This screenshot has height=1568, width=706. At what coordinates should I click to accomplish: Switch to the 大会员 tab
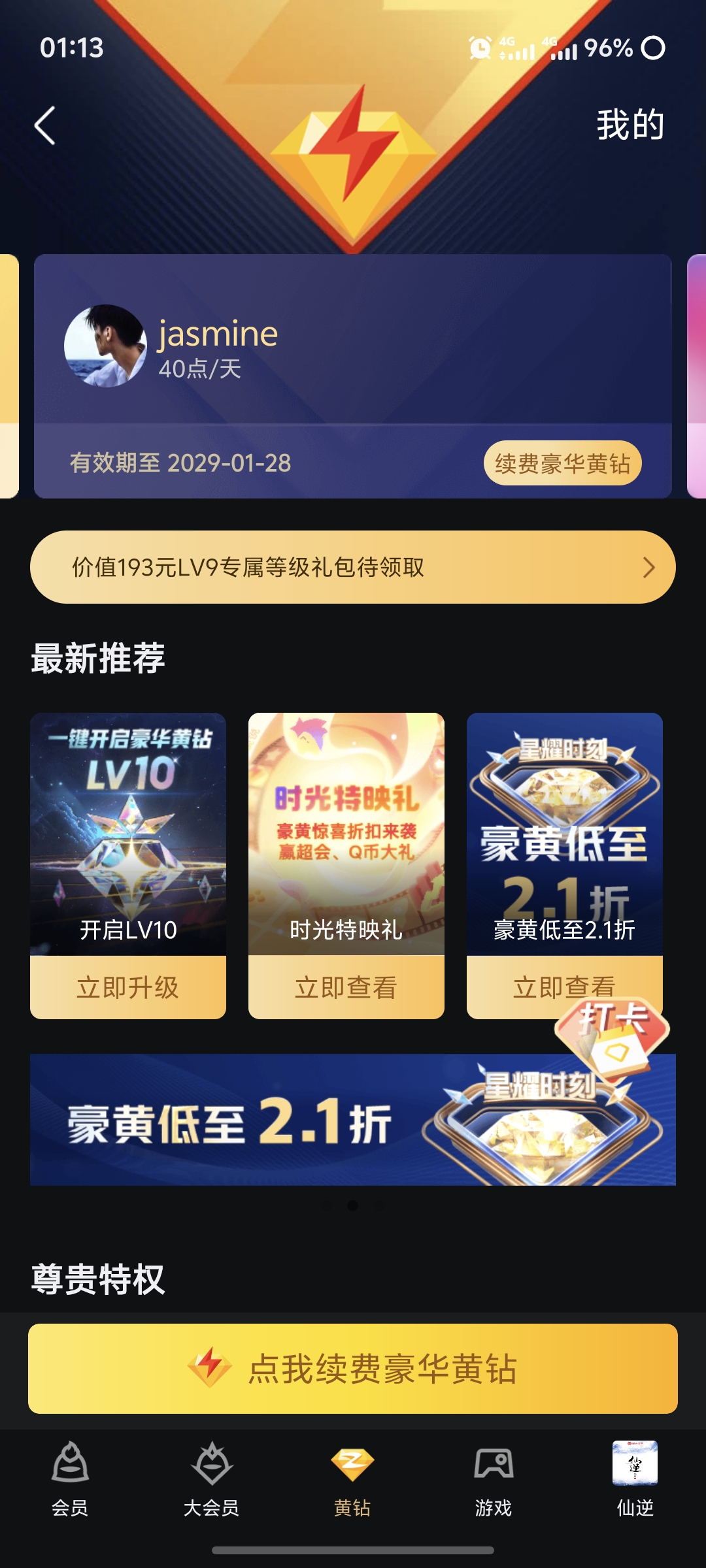click(211, 1480)
